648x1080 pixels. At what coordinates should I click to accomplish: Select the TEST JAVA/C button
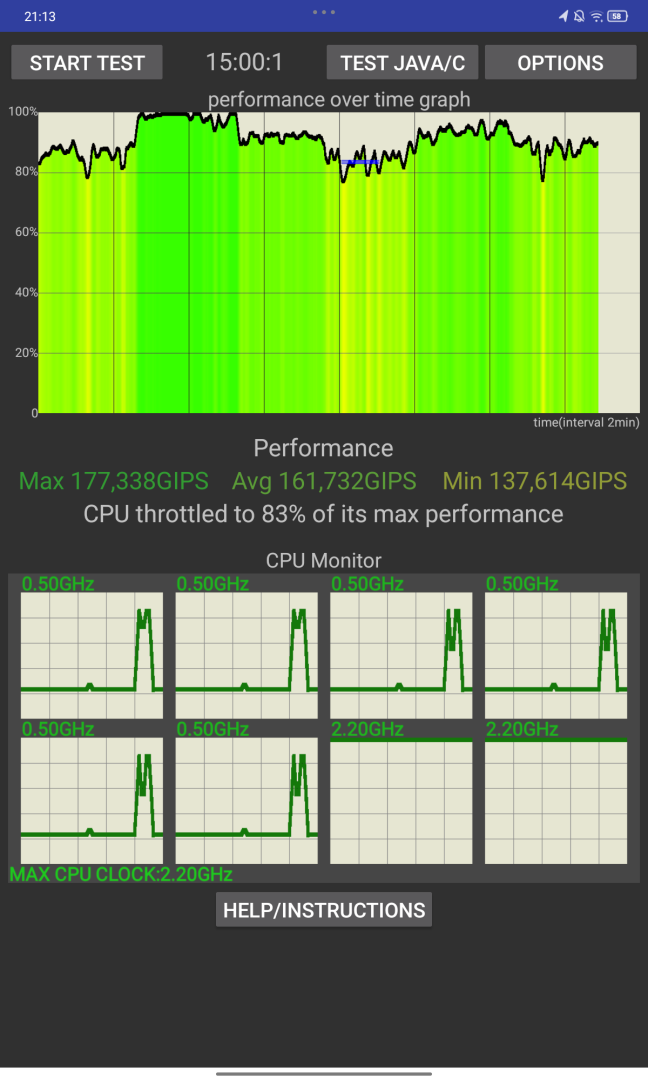coord(403,63)
